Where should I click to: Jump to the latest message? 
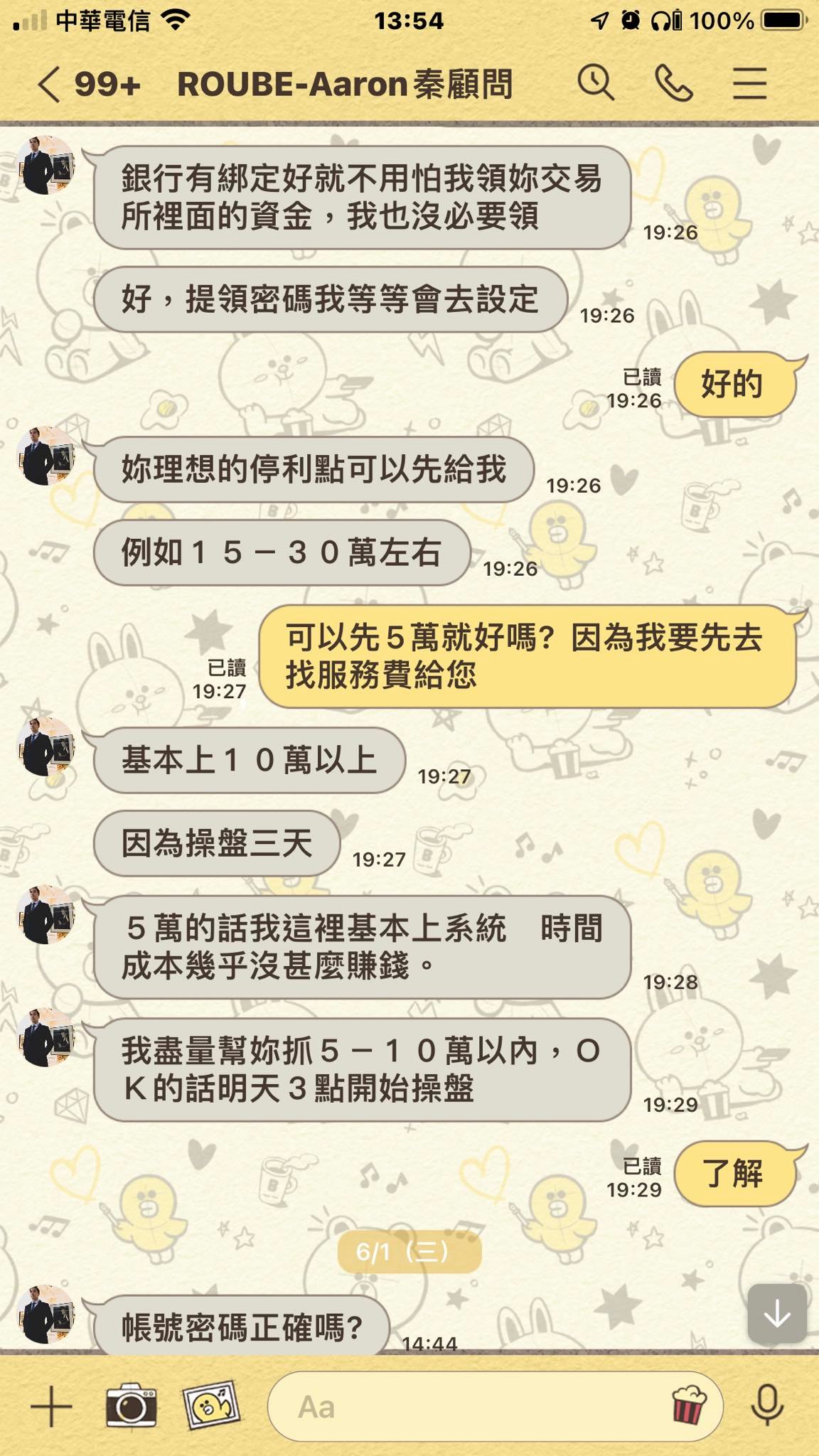[x=777, y=1314]
